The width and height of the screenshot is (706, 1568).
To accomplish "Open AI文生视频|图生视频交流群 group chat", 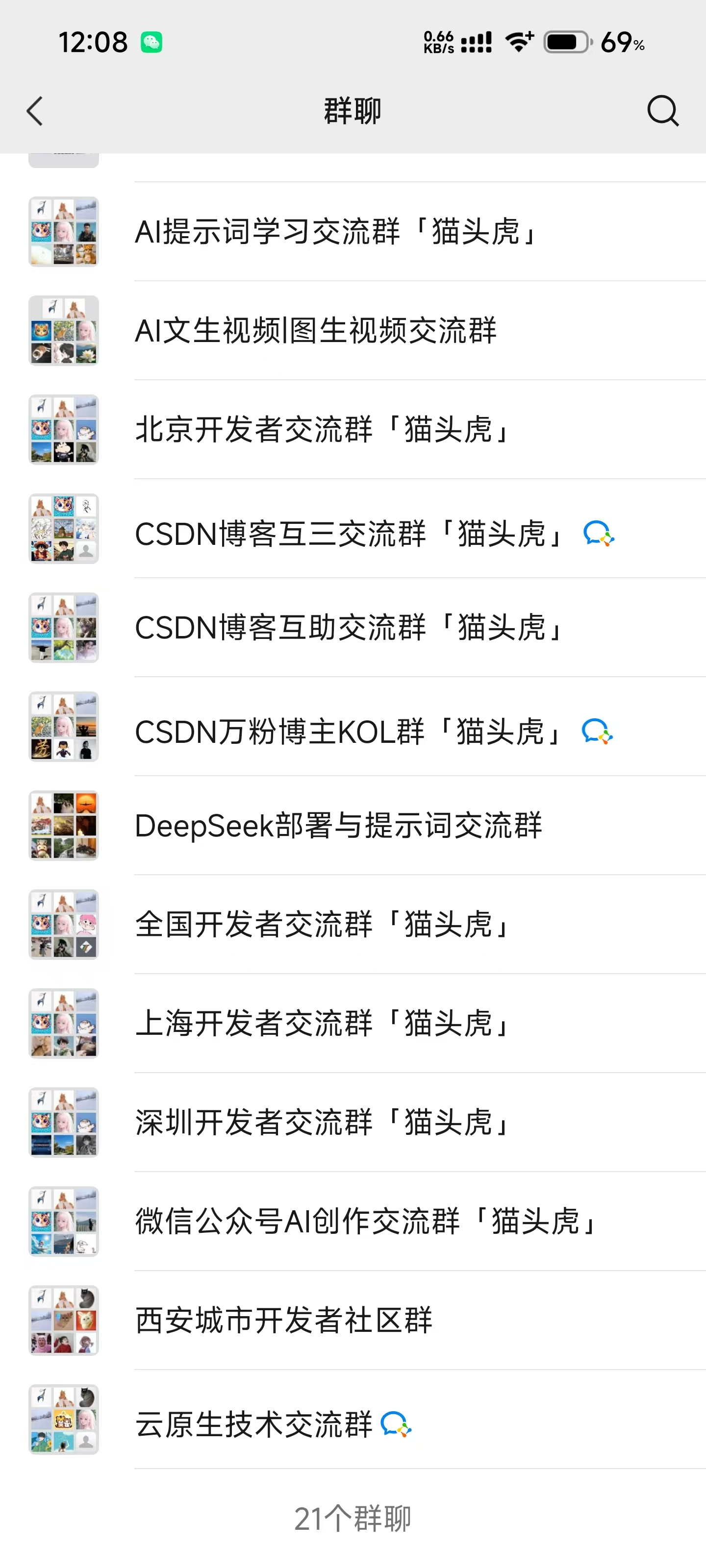I will pyautogui.click(x=316, y=331).
